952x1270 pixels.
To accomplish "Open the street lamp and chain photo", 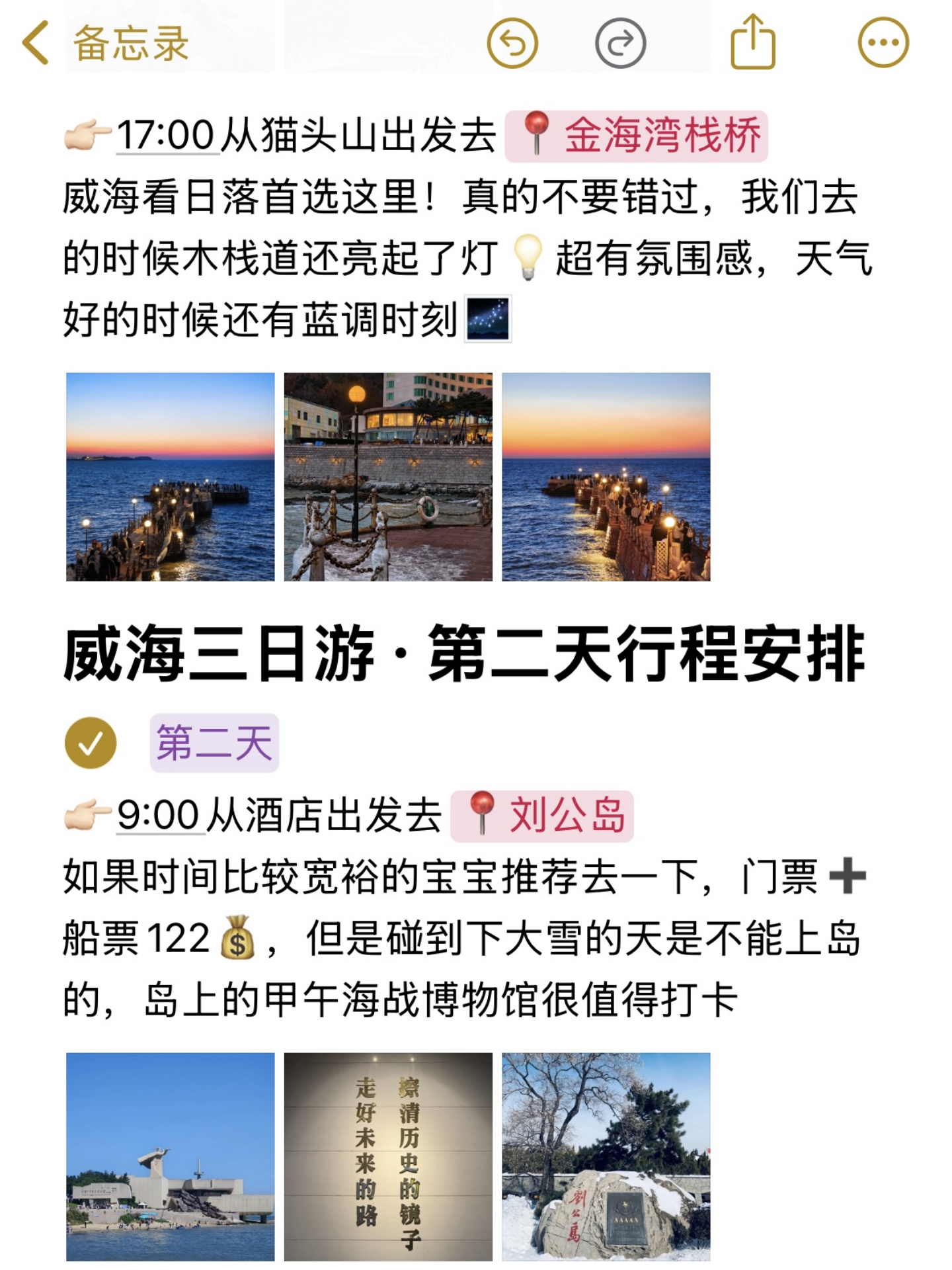I will coord(388,477).
